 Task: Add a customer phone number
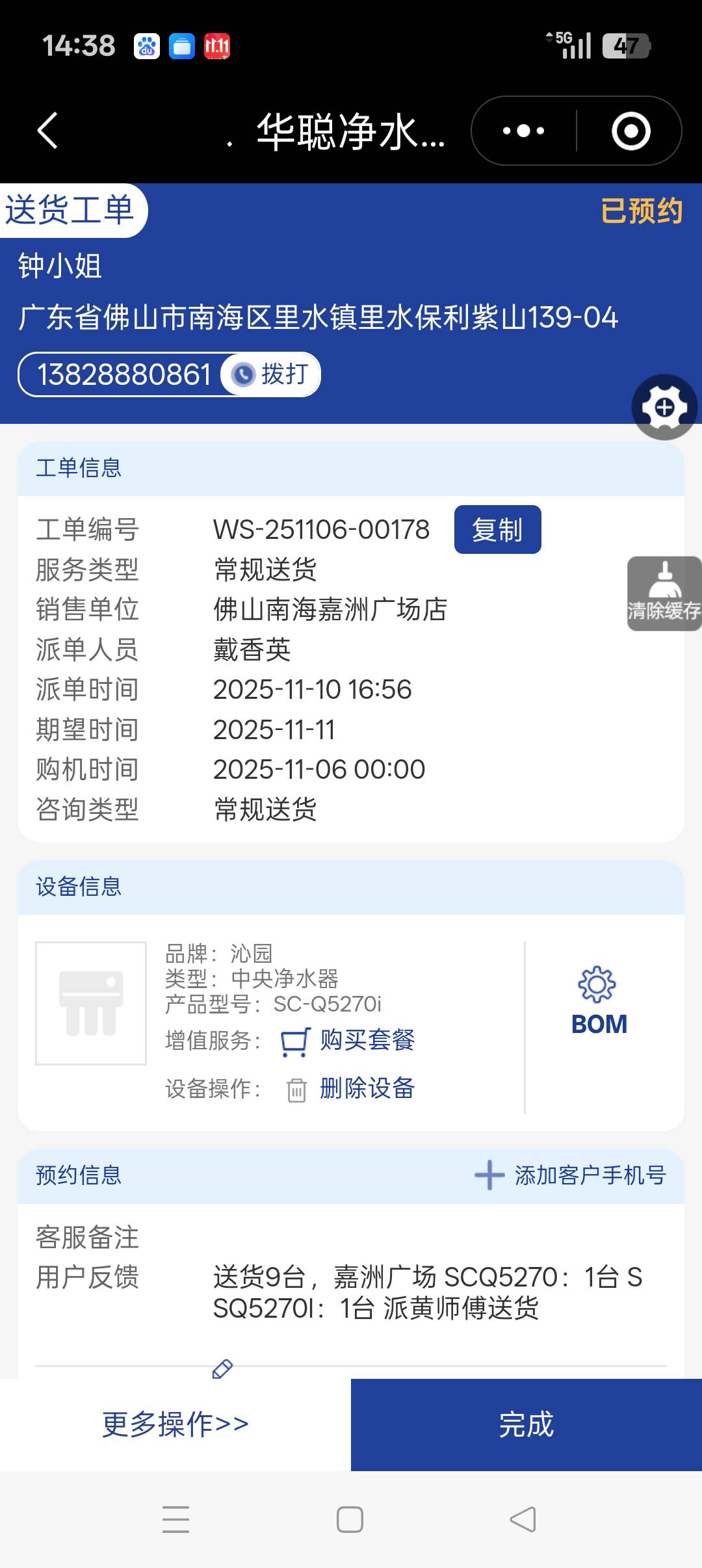[x=571, y=1175]
